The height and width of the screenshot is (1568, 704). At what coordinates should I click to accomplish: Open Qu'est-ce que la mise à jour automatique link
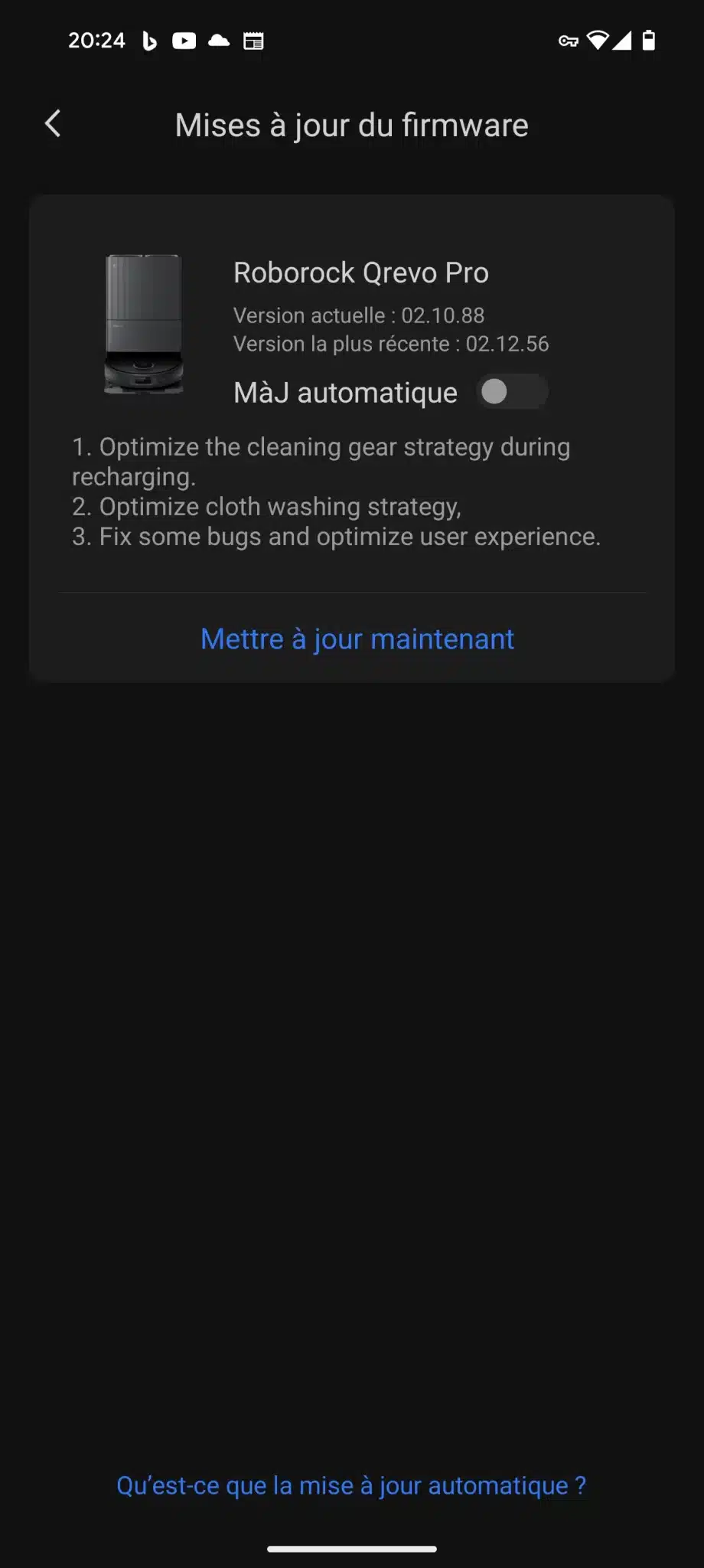click(x=351, y=1485)
